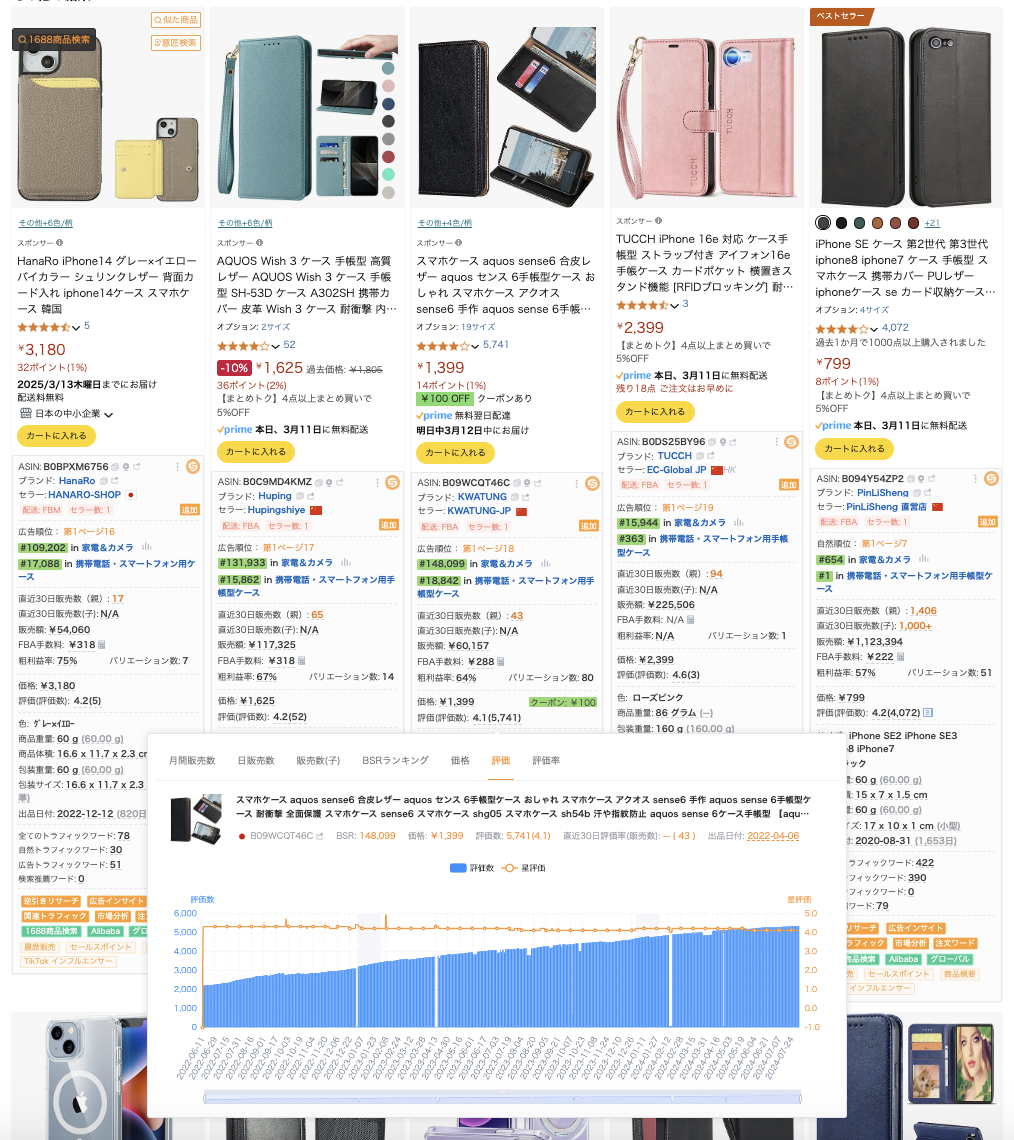Open the 1688商品検索 button on HanaRo image
1014x1140 pixels.
click(55, 39)
